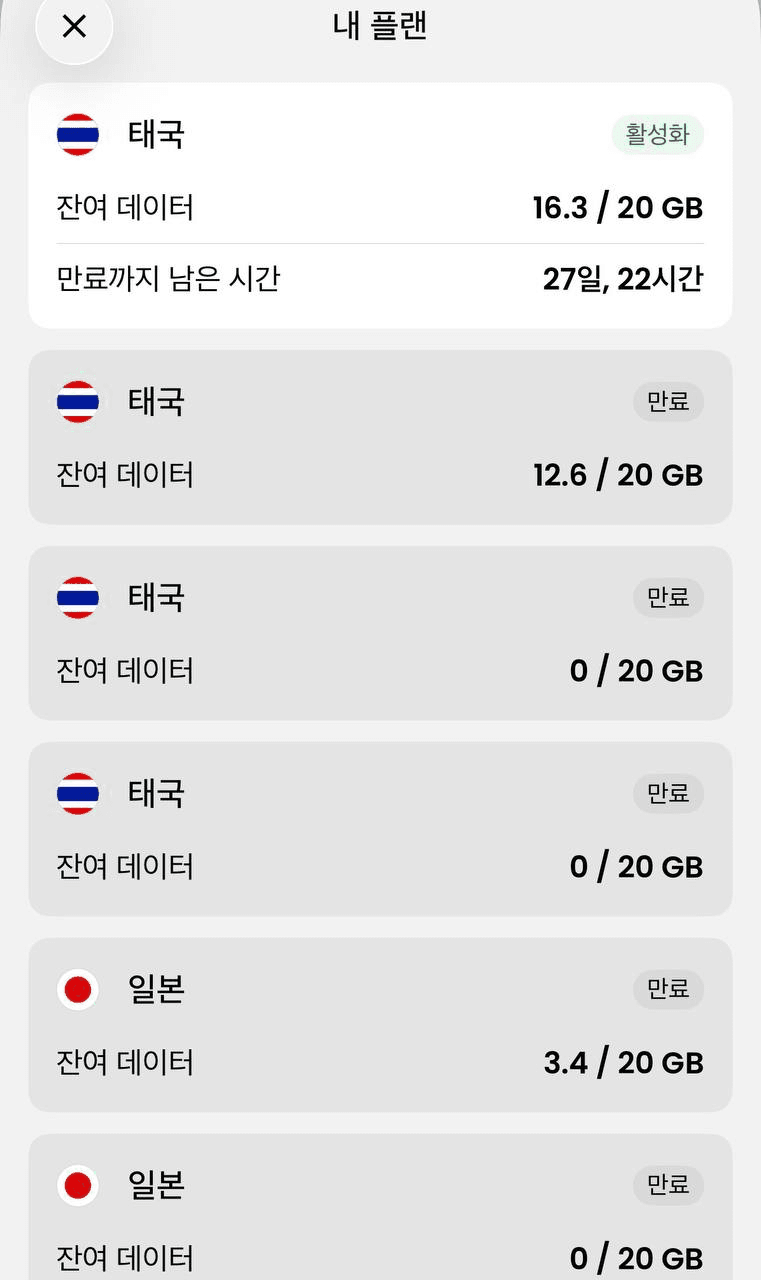
Task: Select expired 일본 plan with 3.4 GB left
Action: pyautogui.click(x=380, y=1025)
